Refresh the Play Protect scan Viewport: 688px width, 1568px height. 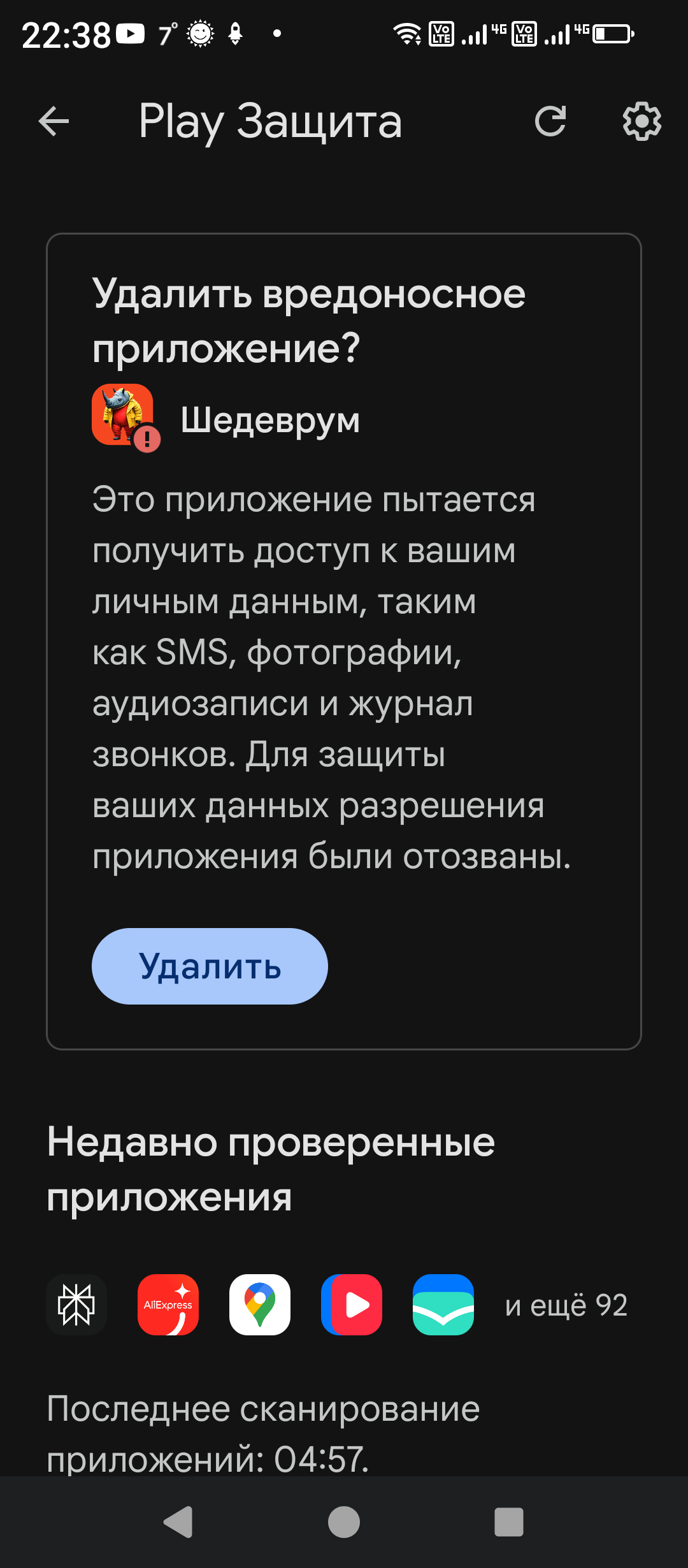click(550, 121)
